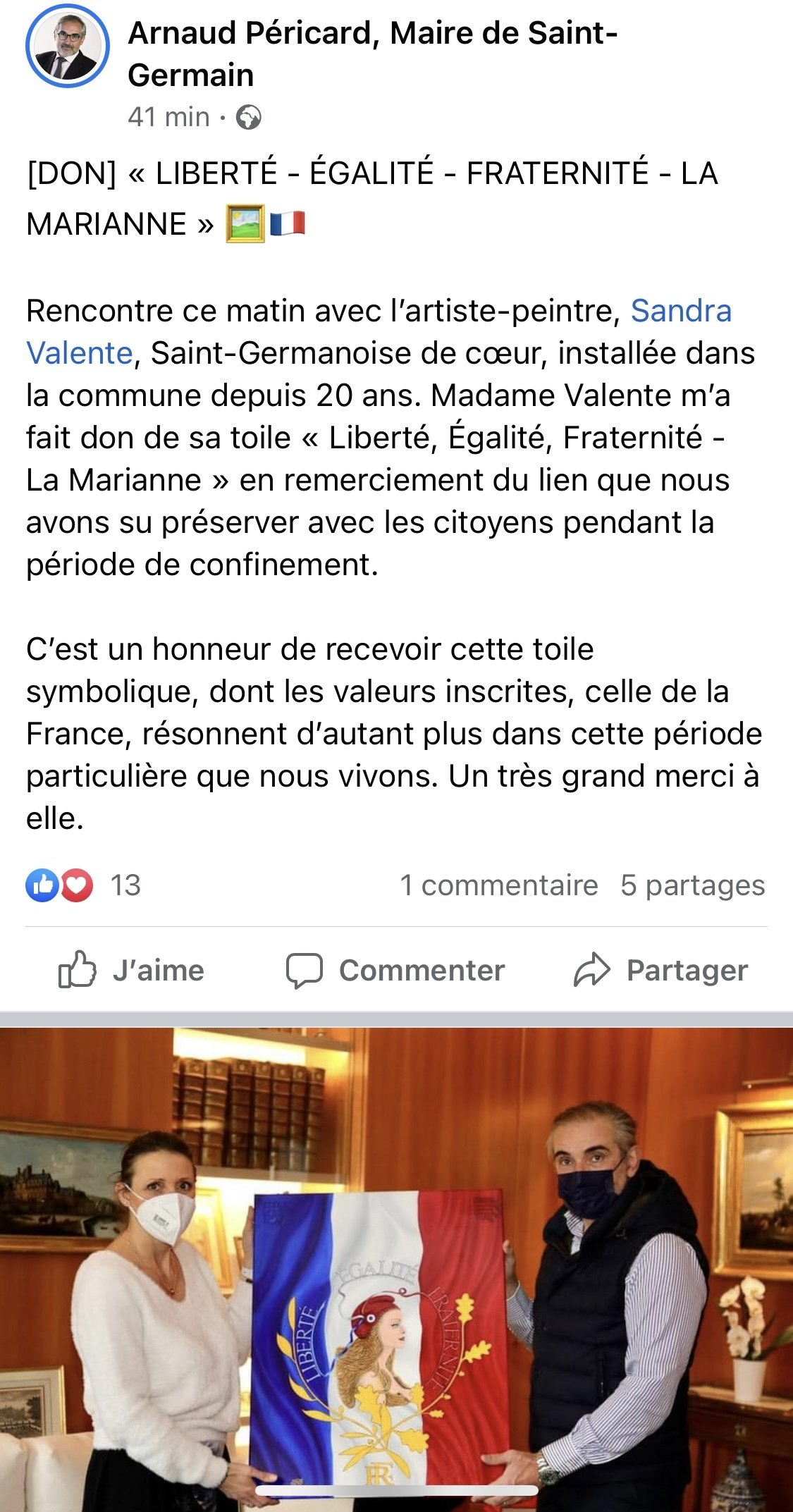Open the 1 commentaire link
793x1512 pixels.
[498, 885]
